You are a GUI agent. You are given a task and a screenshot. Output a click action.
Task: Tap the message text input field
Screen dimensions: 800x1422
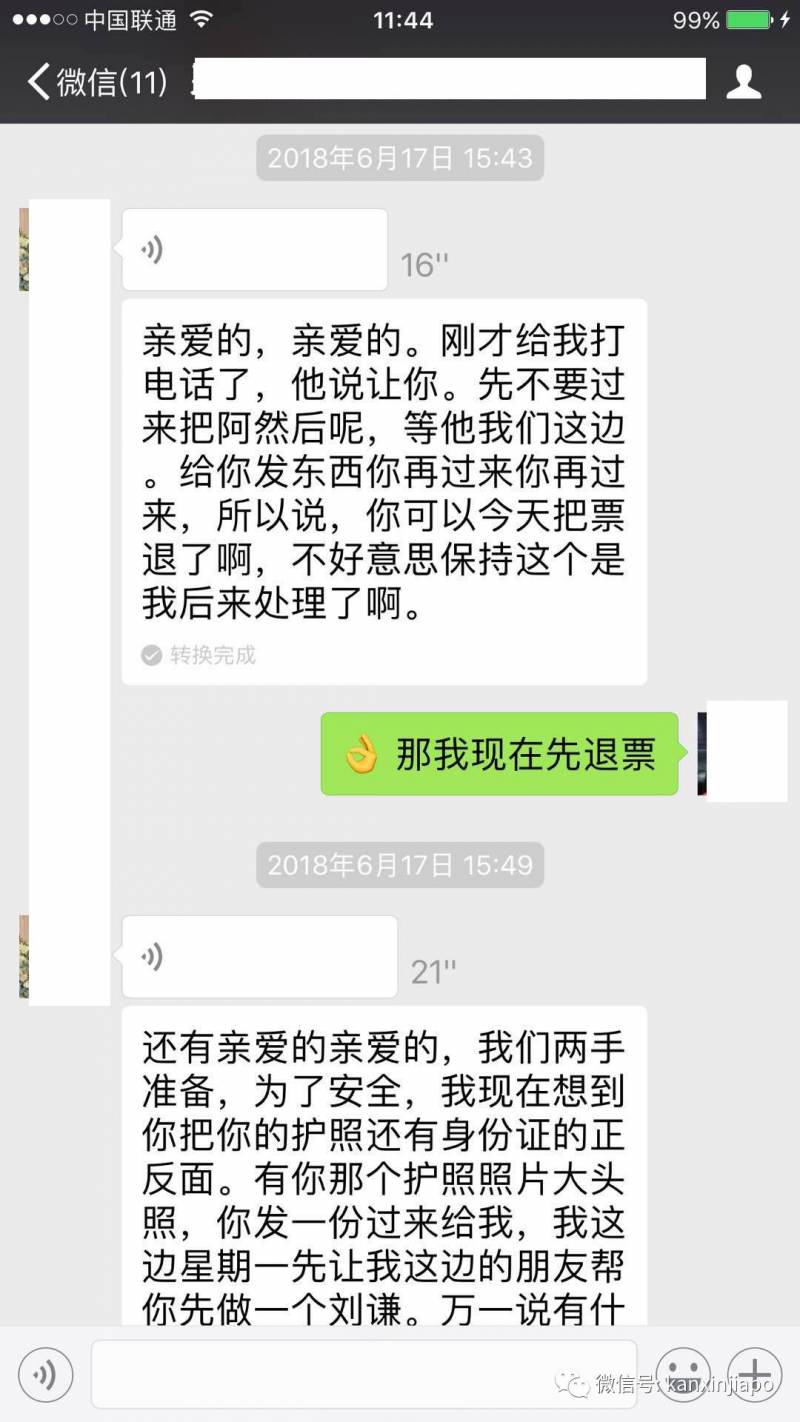[363, 1374]
